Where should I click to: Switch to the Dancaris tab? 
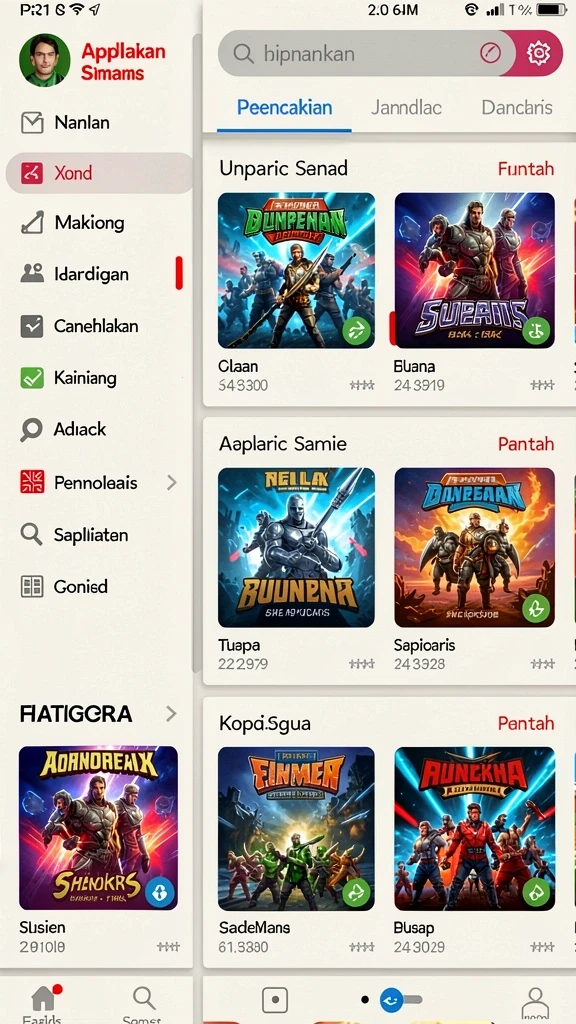coord(517,108)
